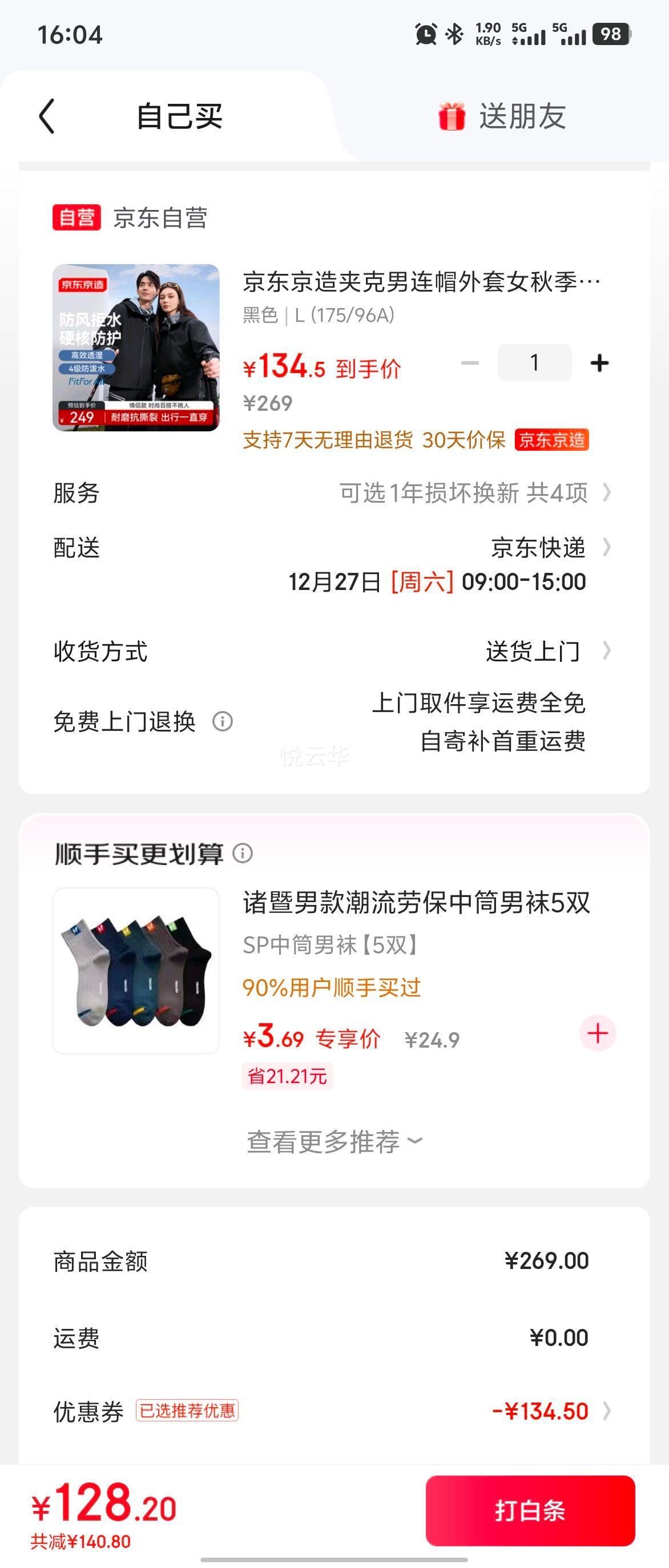Switch to the 送朋友 tab

point(502,116)
